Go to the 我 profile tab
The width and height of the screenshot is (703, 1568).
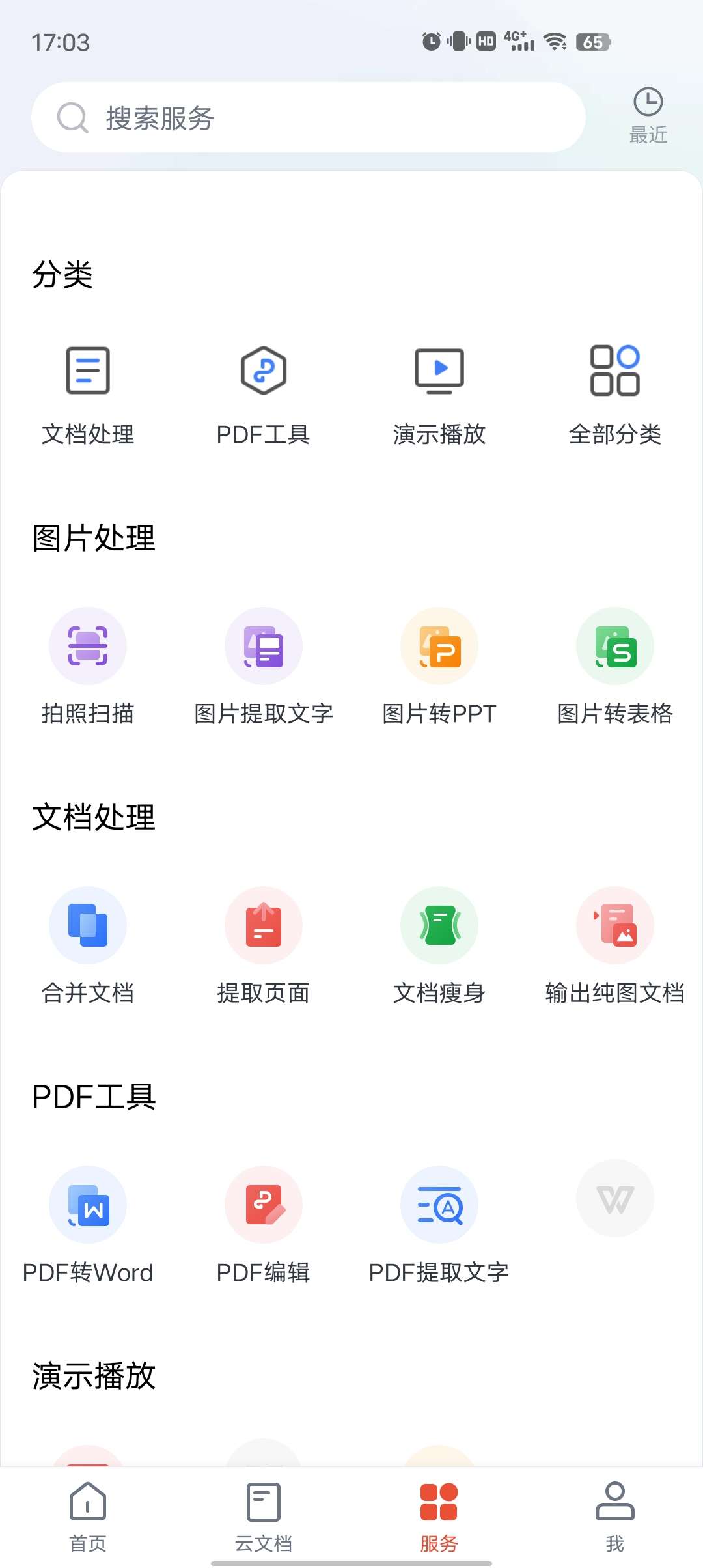(x=615, y=1516)
